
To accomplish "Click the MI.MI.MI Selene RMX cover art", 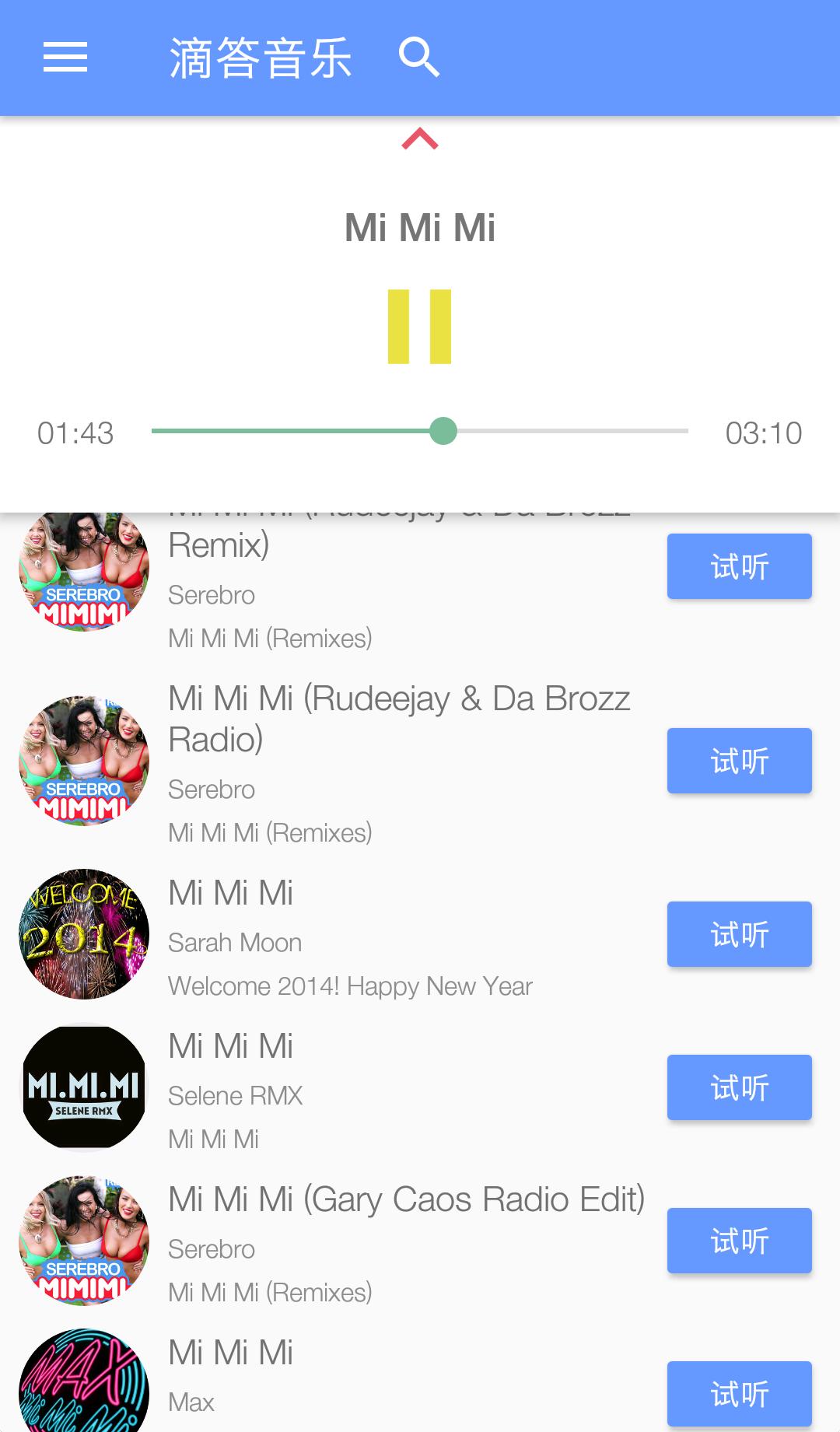I will point(82,1088).
